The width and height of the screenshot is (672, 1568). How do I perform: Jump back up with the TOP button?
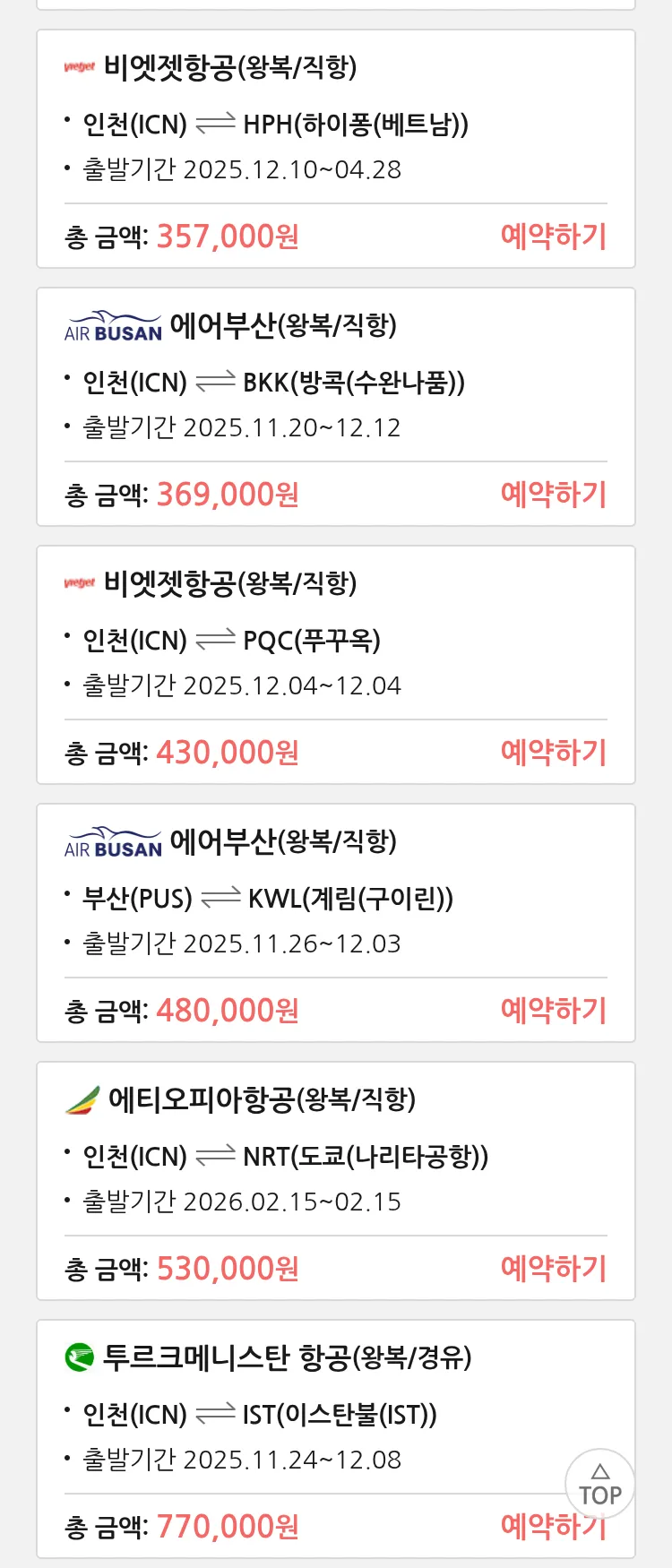[599, 1484]
